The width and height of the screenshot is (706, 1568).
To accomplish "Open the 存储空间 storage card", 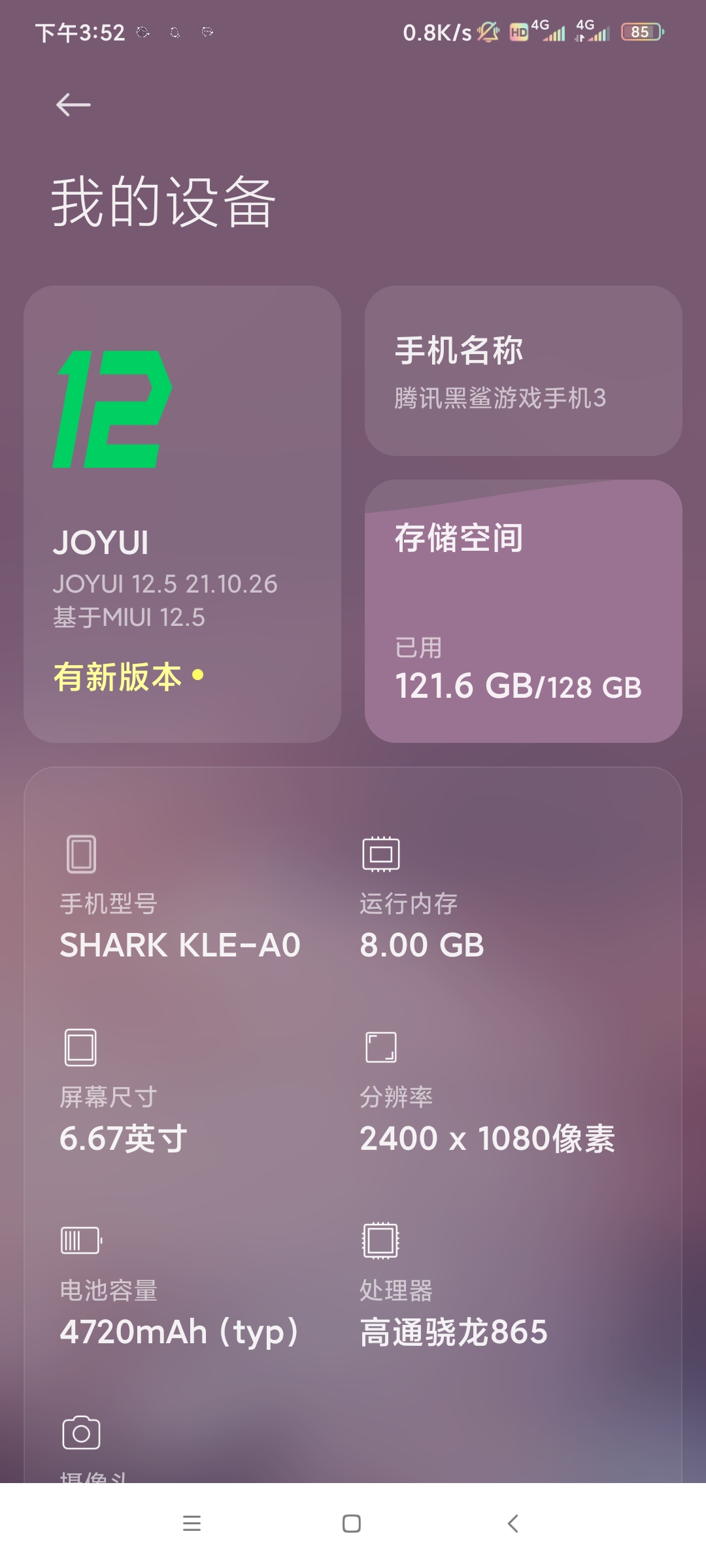I will pyautogui.click(x=523, y=611).
